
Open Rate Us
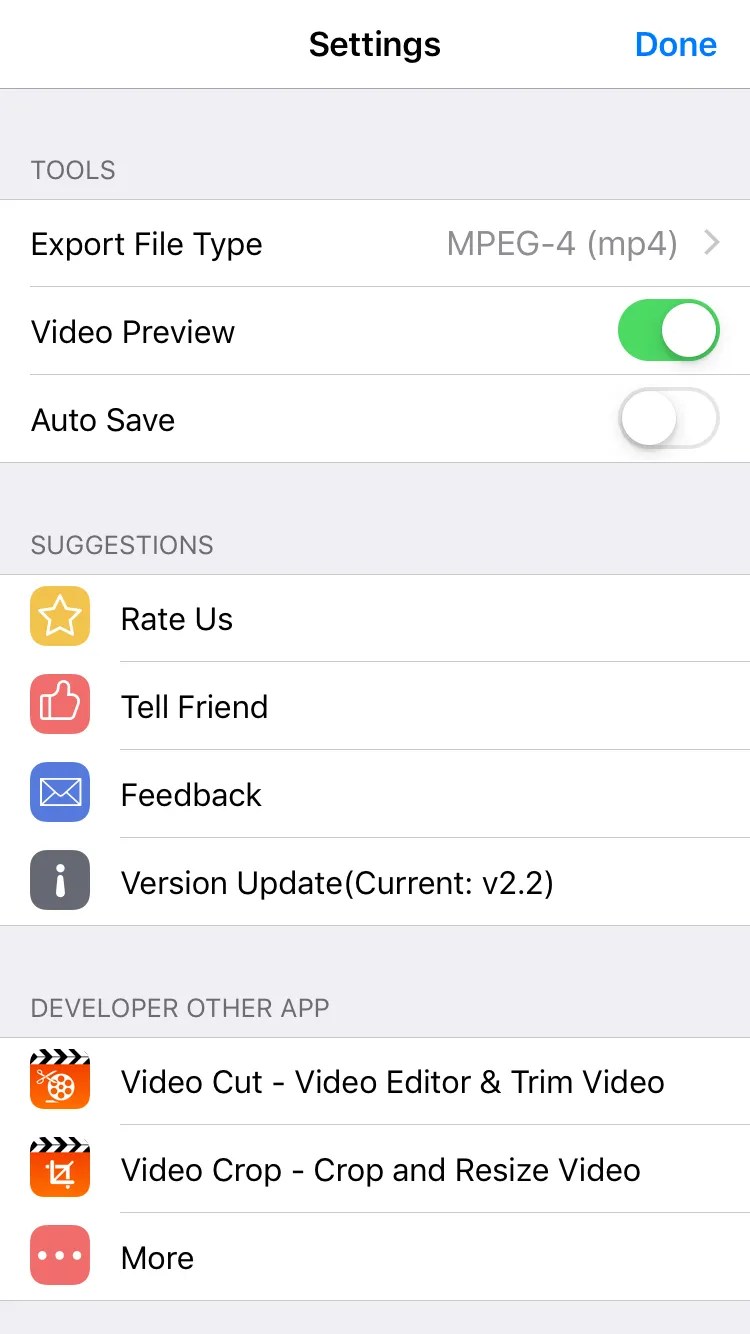[x=176, y=617]
